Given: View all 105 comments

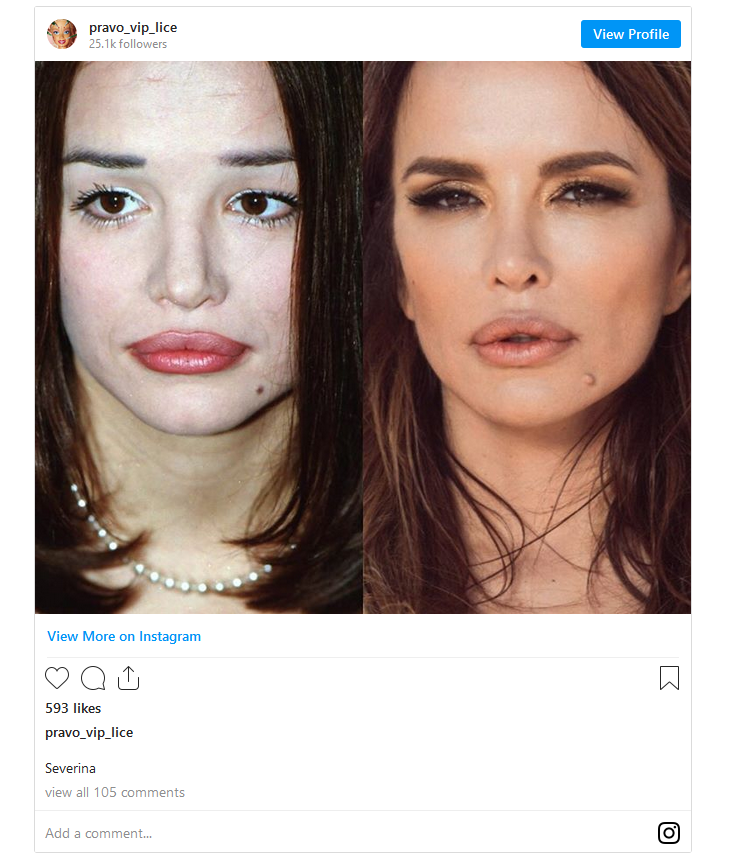Looking at the screenshot, I should [x=115, y=792].
